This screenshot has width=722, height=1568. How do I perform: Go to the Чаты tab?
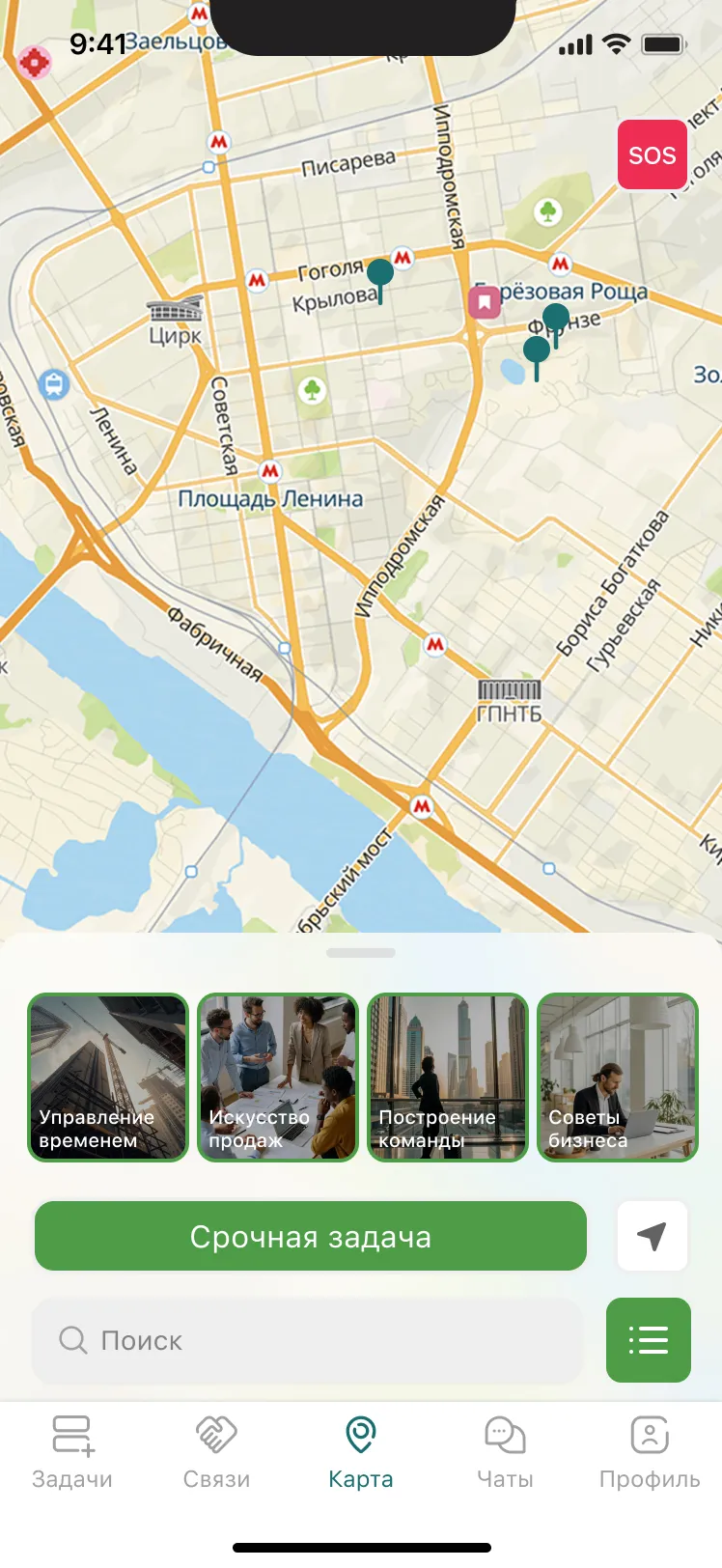point(505,1453)
